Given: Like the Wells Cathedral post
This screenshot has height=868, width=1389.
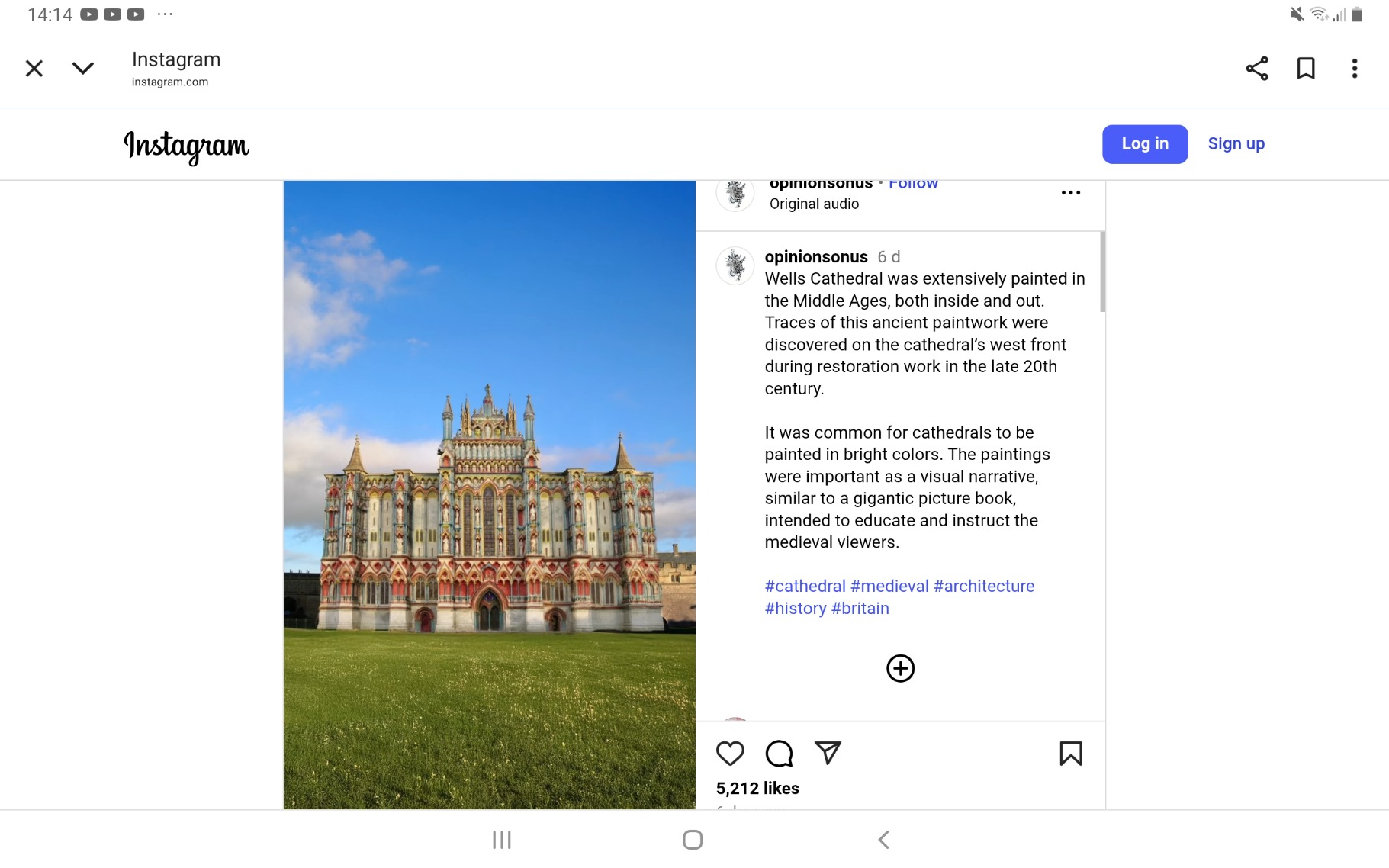Looking at the screenshot, I should (x=730, y=754).
